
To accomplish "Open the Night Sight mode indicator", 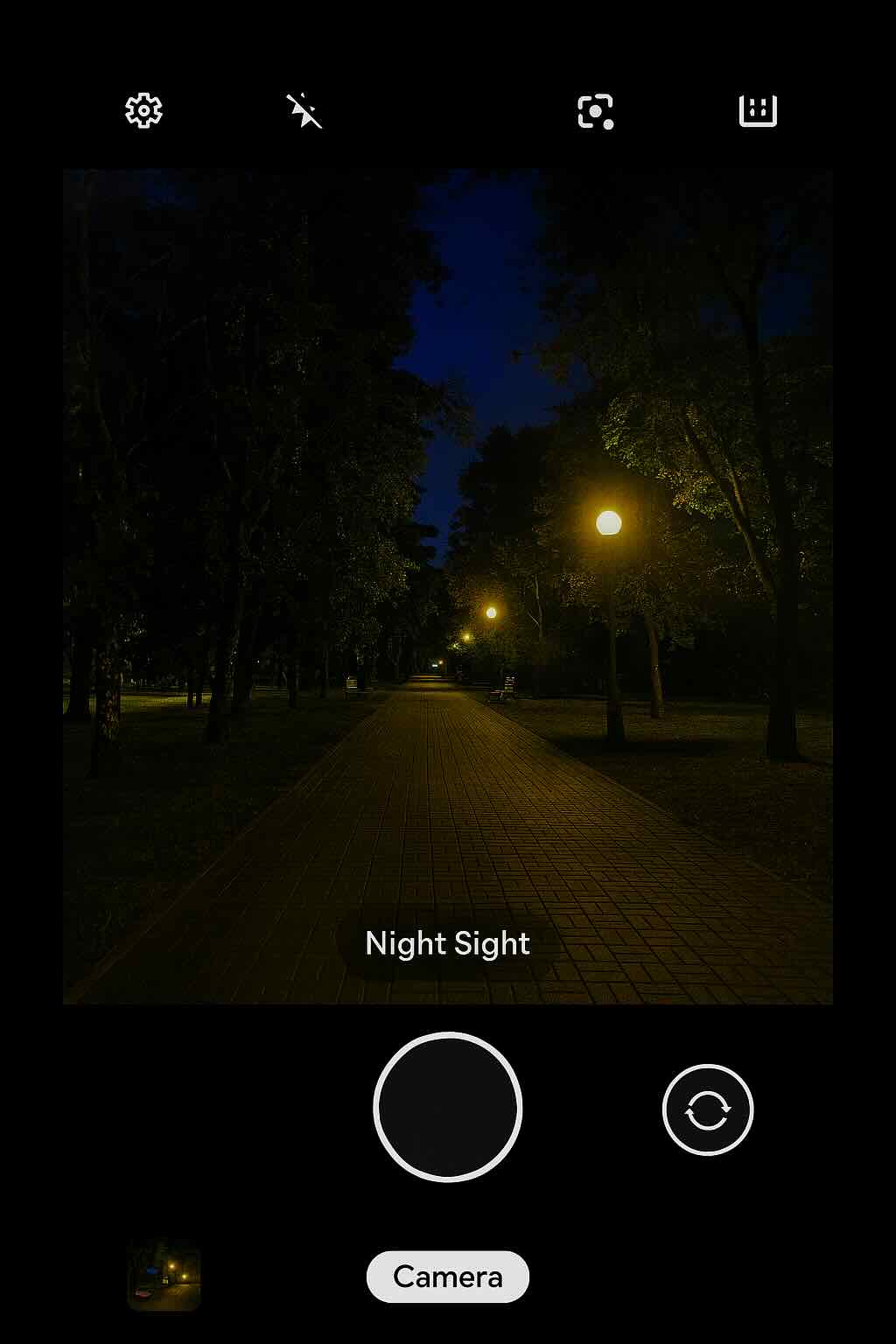I will click(447, 943).
